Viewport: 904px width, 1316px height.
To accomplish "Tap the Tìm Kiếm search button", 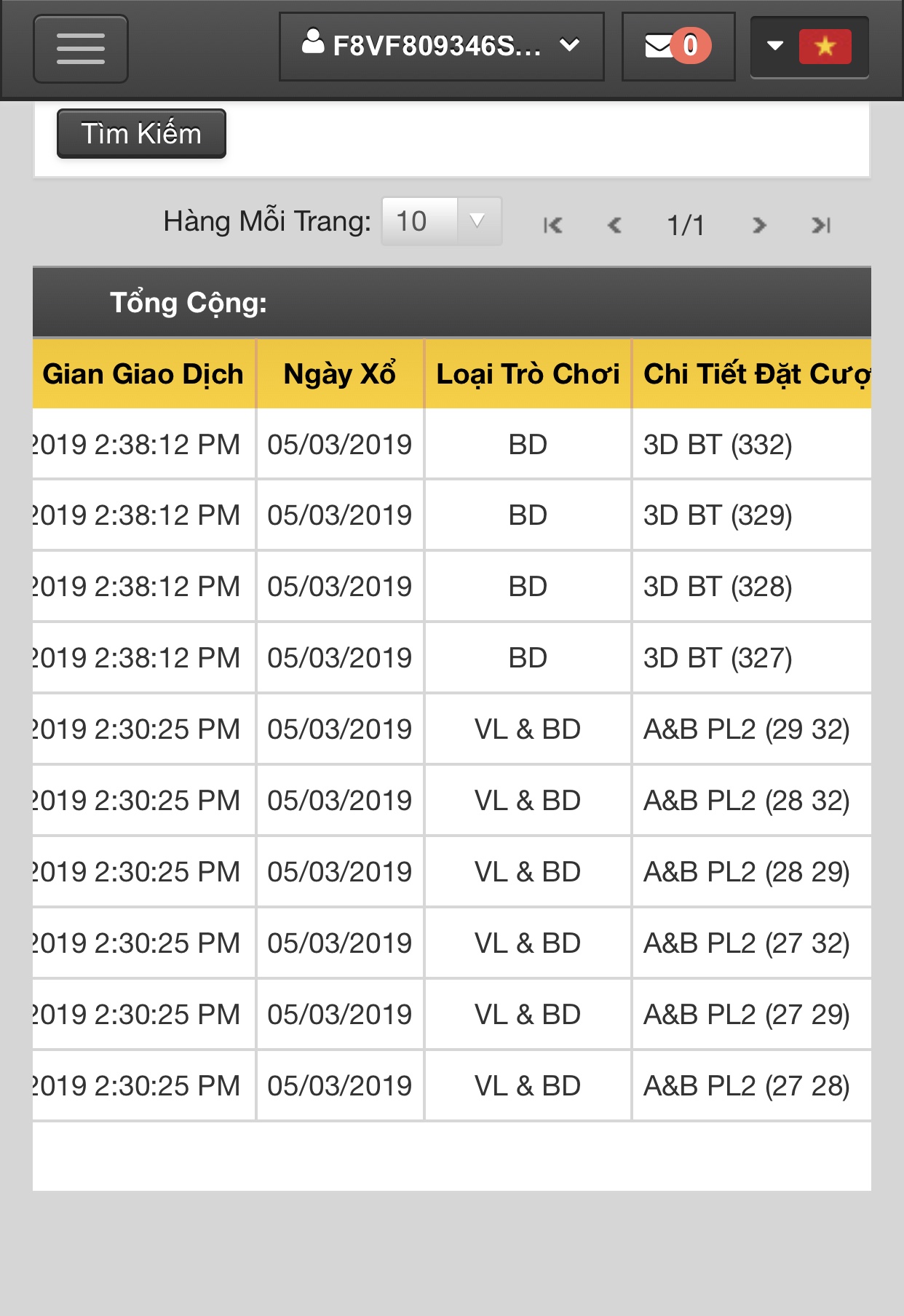I will point(141,134).
